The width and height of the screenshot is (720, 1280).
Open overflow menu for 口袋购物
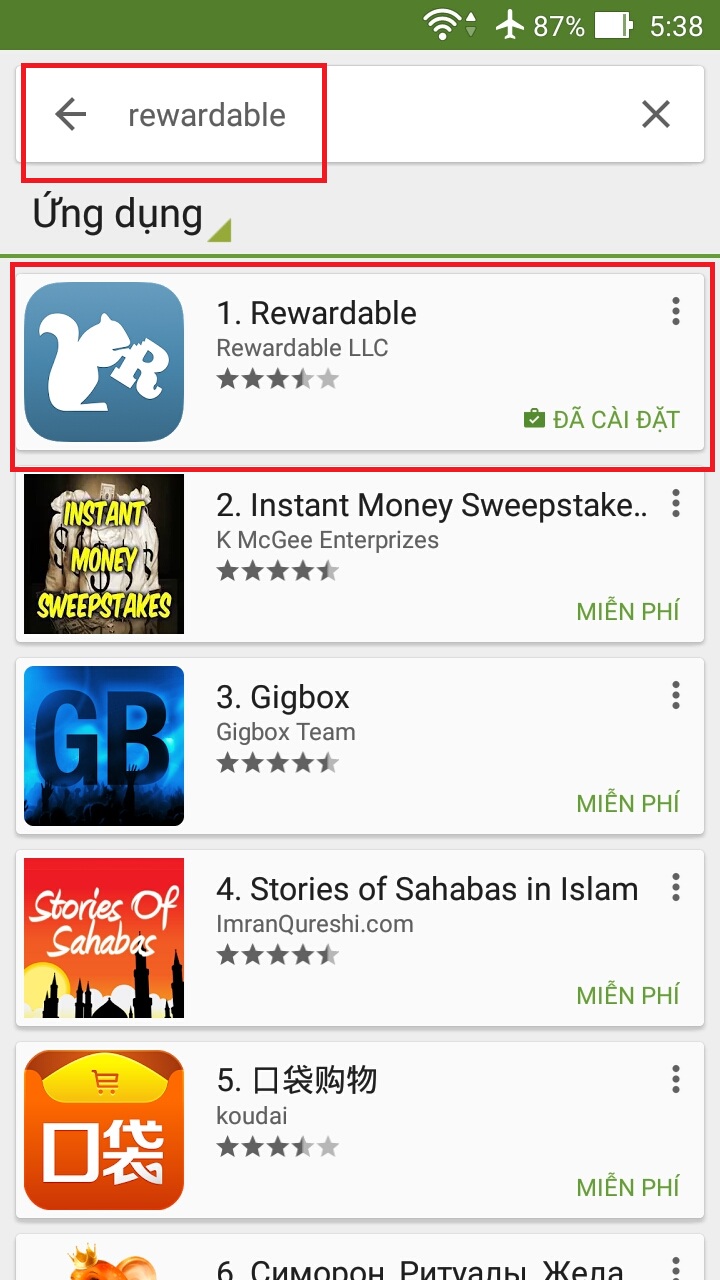(676, 1078)
